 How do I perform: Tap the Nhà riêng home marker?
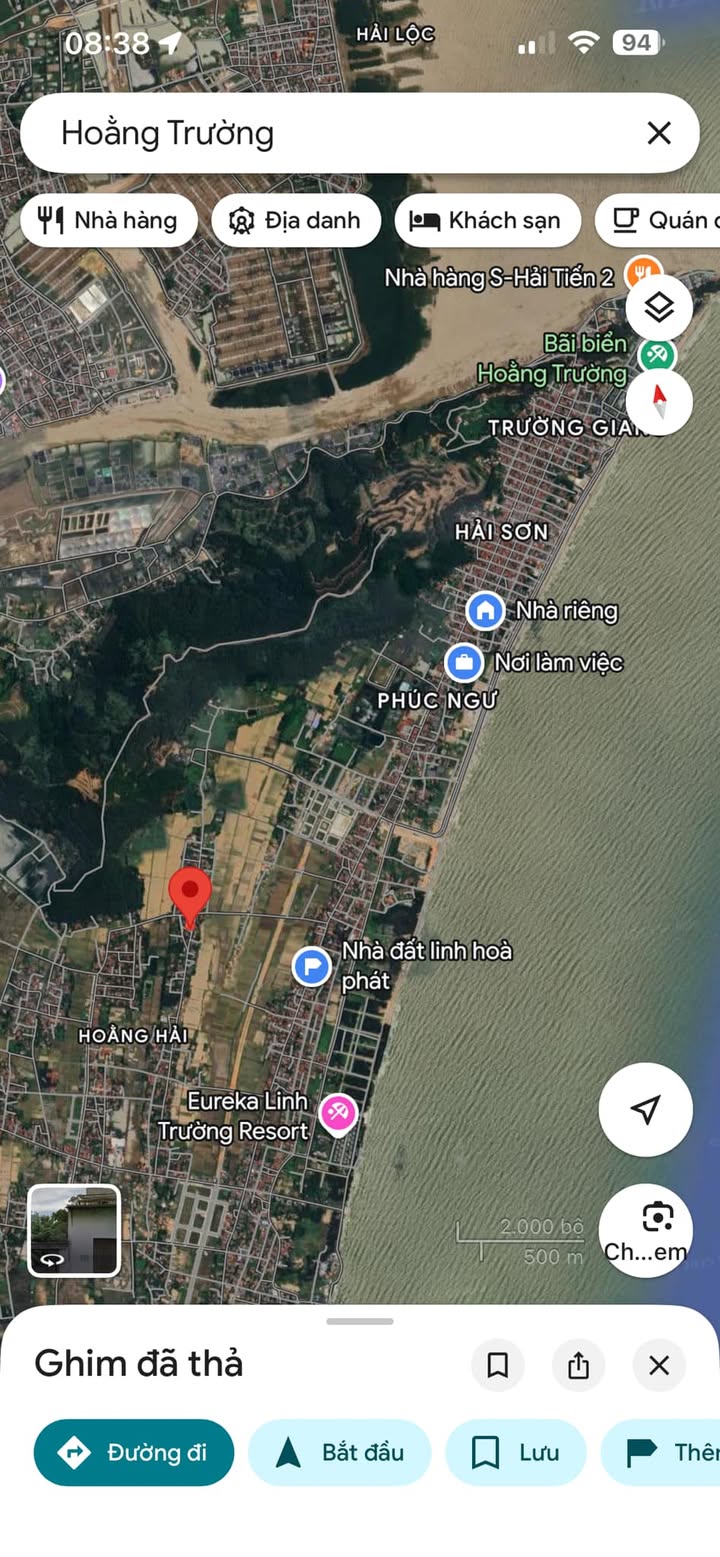[486, 610]
